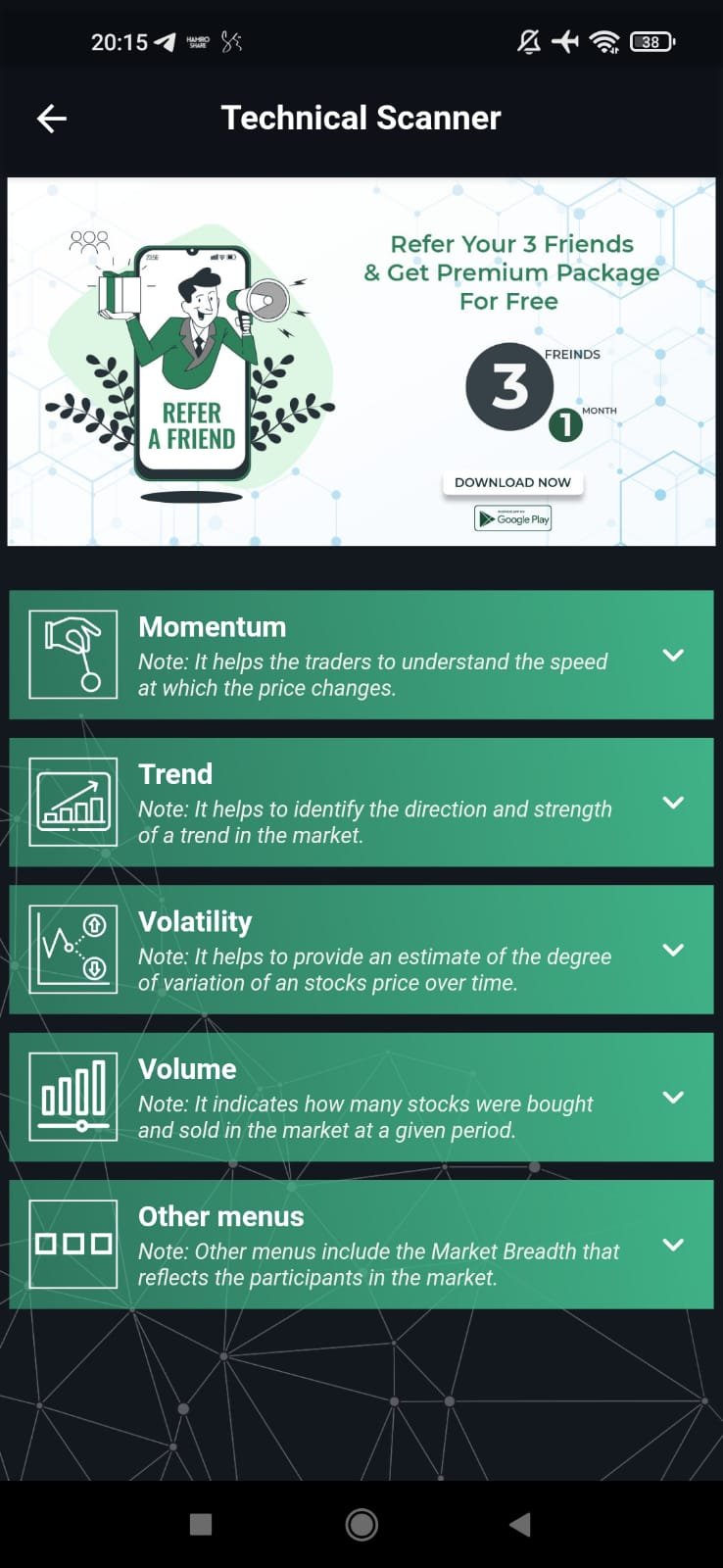The height and width of the screenshot is (1568, 723).
Task: Expand the Momentum section
Action: pos(672,655)
